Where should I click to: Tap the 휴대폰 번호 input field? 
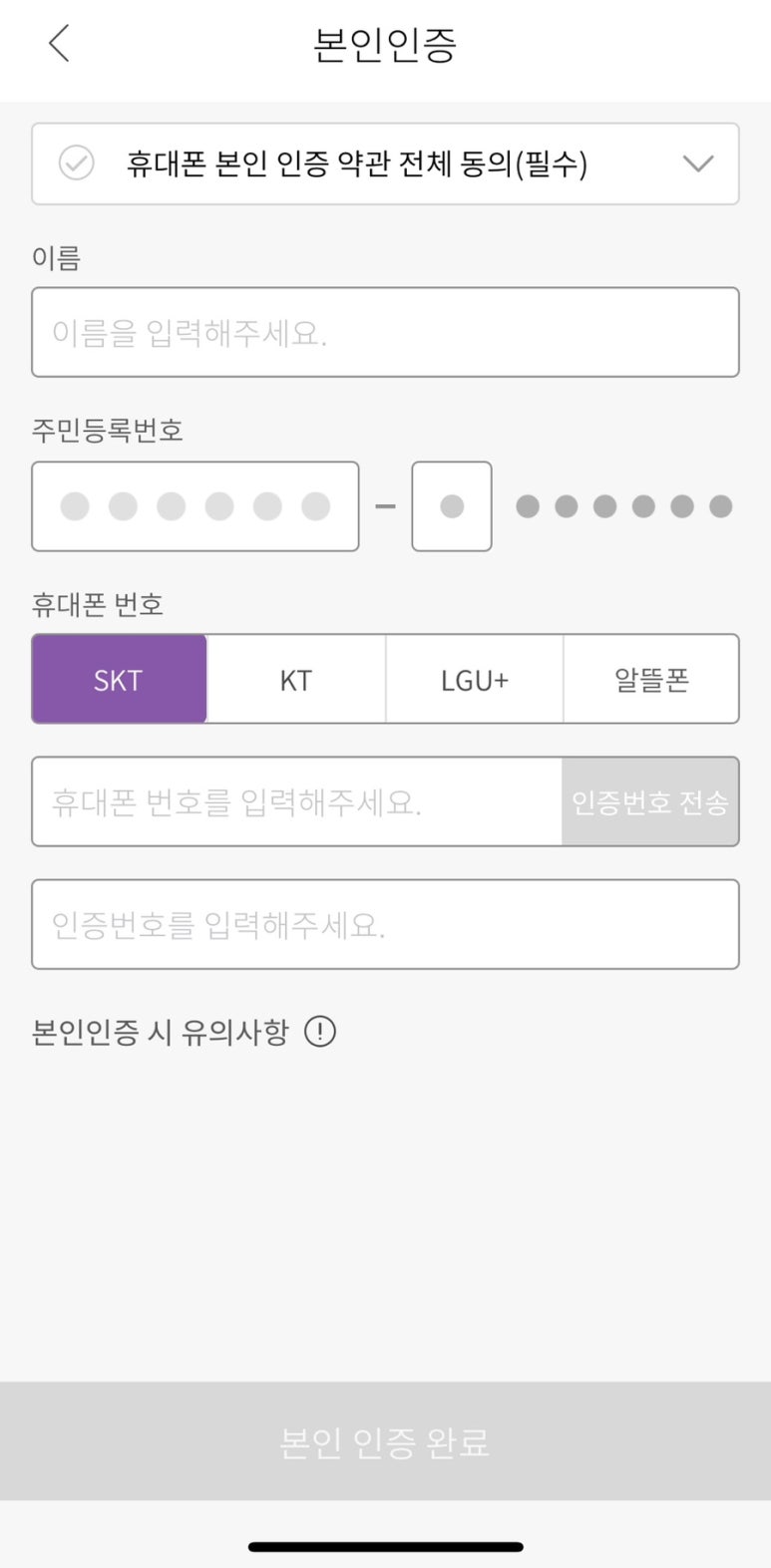tap(297, 801)
